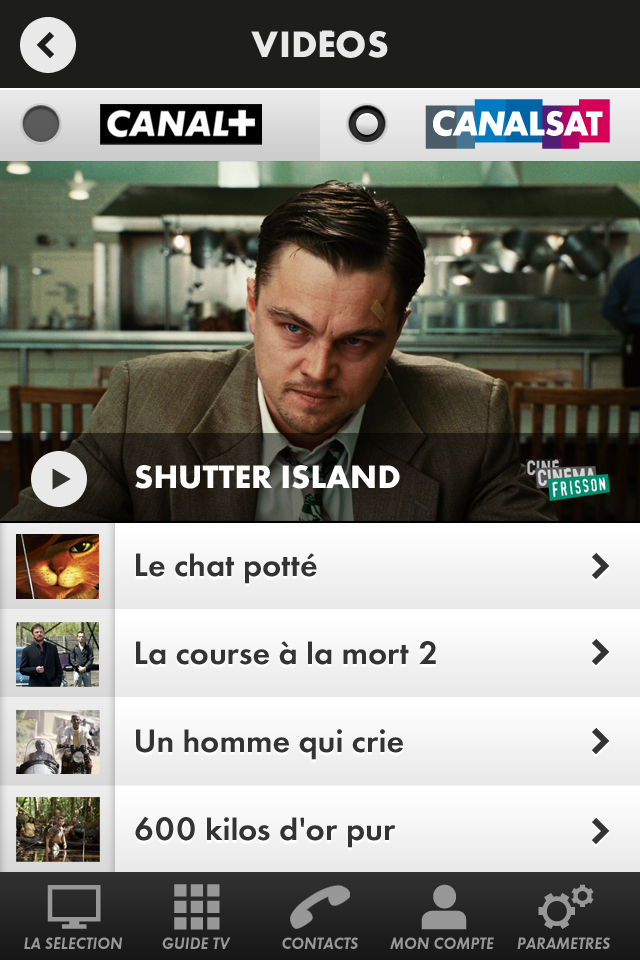Go back using the arrow button
Viewport: 640px width, 960px height.
pyautogui.click(x=47, y=45)
